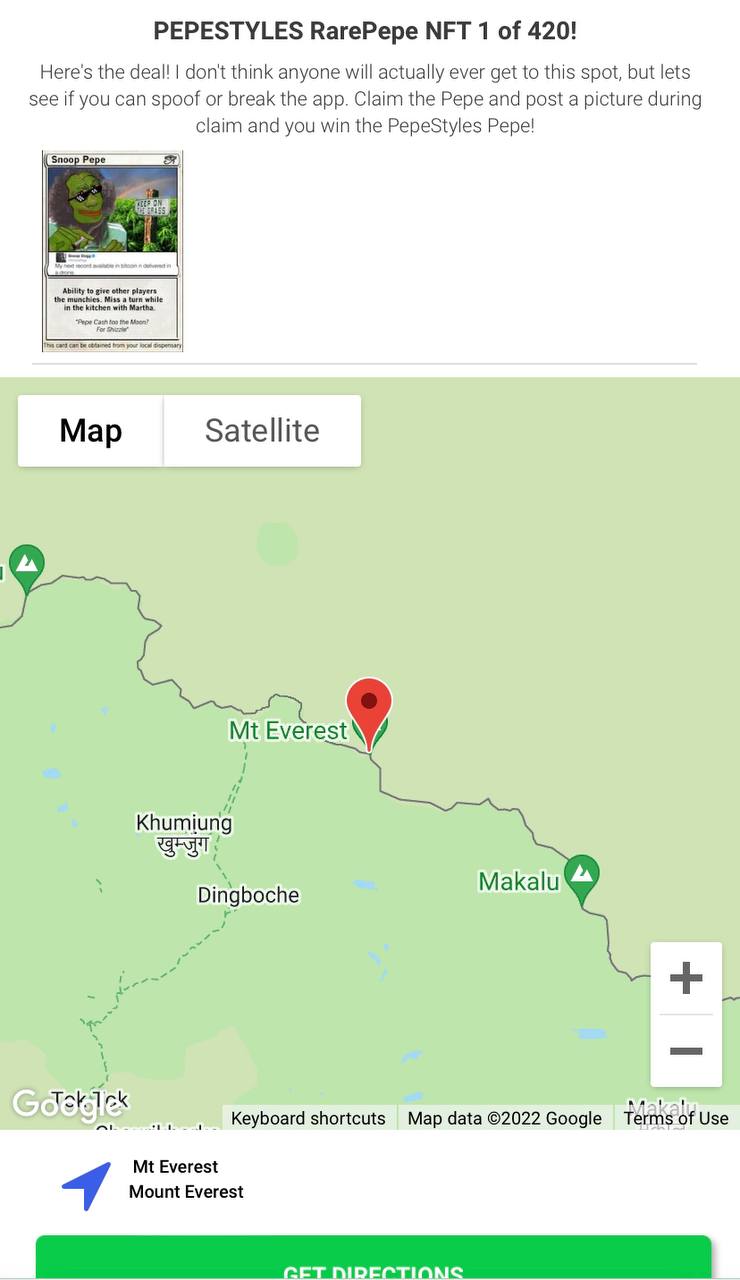
Task: Select the Map view button
Action: click(x=90, y=430)
